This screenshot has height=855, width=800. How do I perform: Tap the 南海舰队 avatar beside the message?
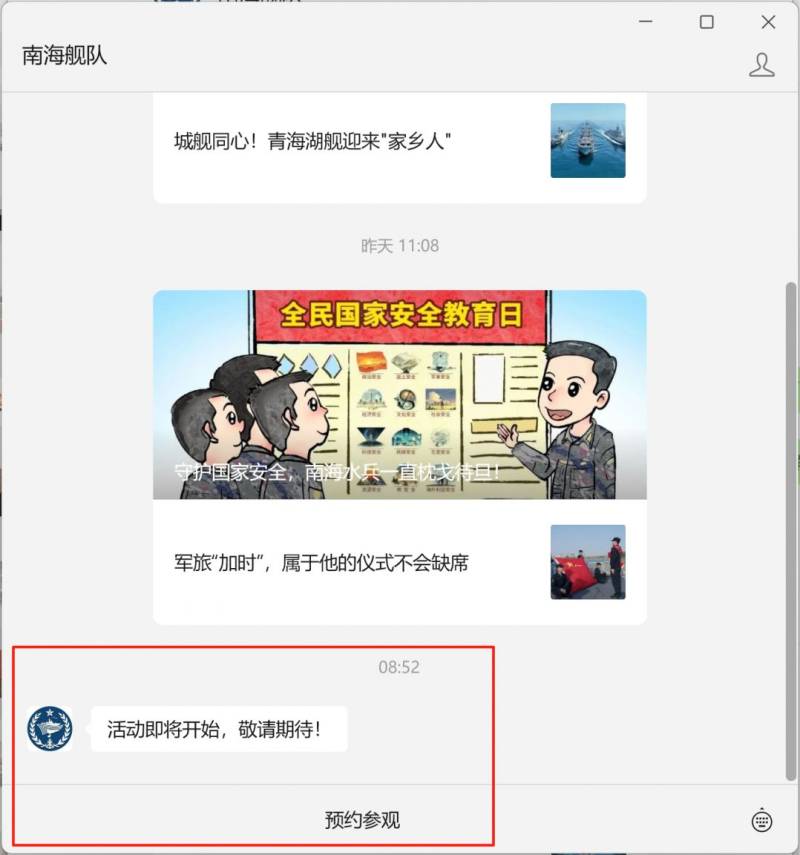coord(50,729)
